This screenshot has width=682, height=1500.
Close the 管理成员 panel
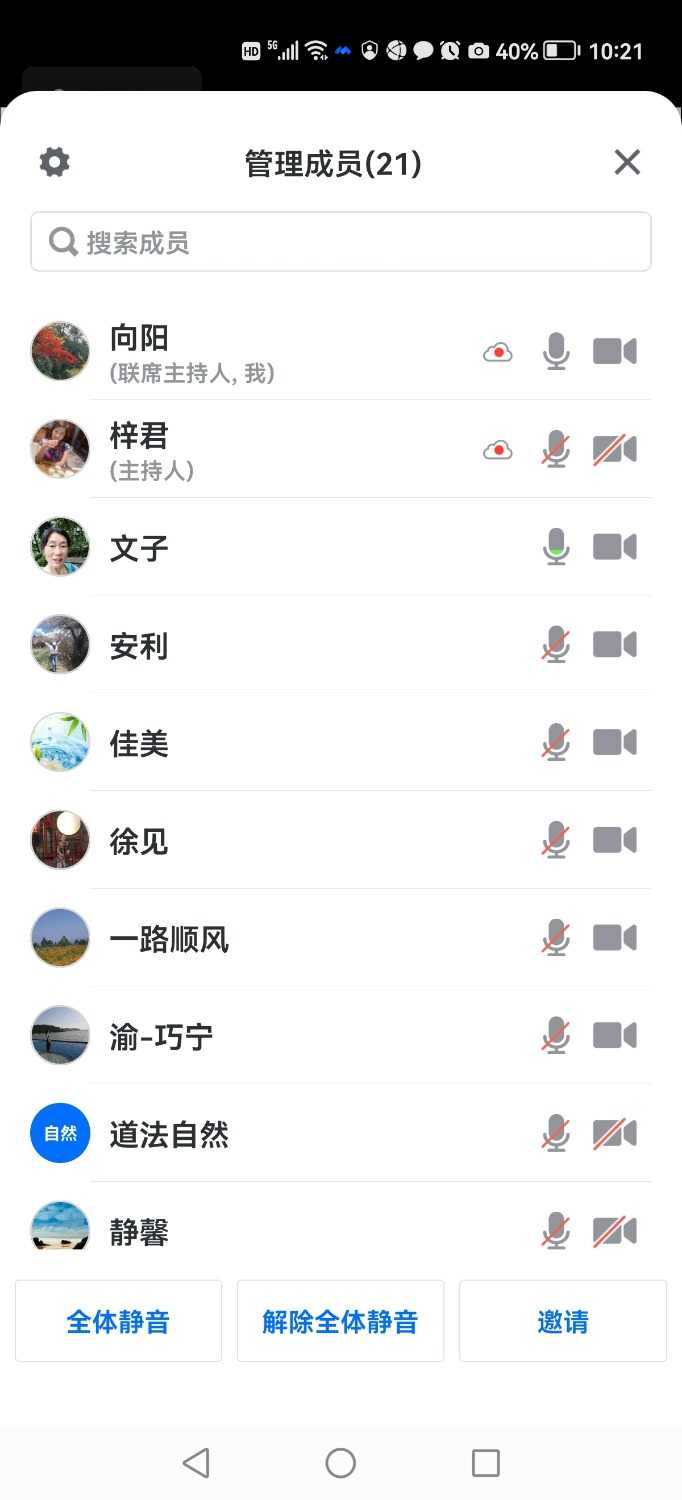point(627,162)
